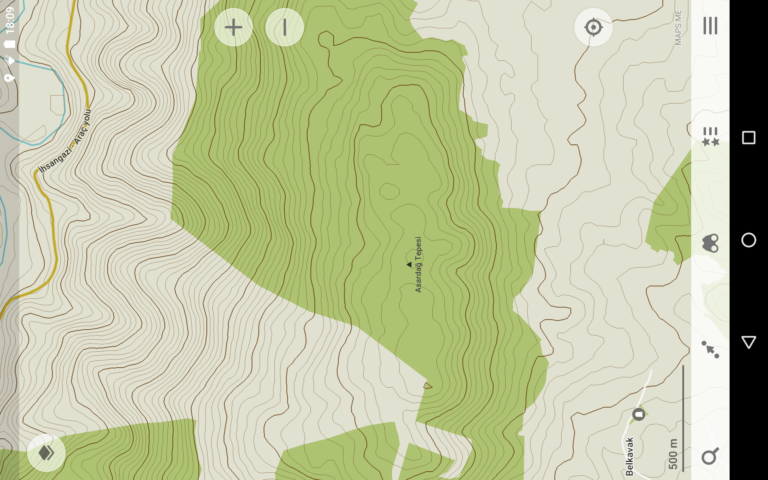Open the main hamburger menu
768x480 pixels.
711,27
